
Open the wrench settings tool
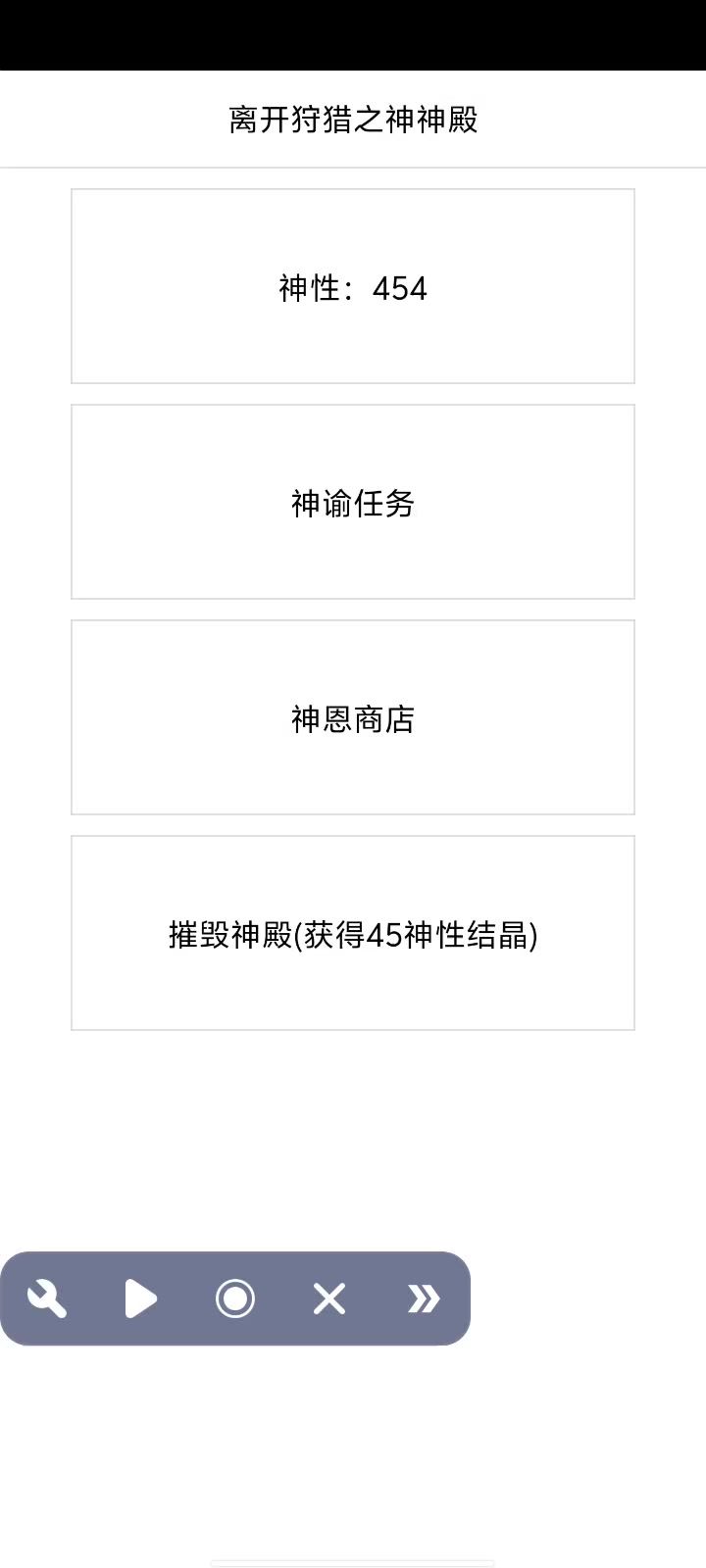[46, 1298]
